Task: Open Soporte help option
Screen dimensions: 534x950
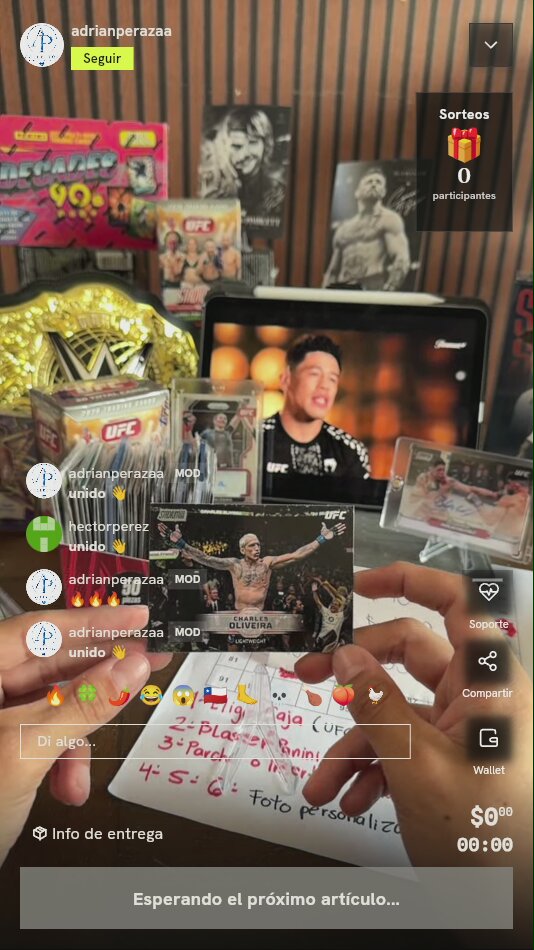Action: click(x=488, y=602)
